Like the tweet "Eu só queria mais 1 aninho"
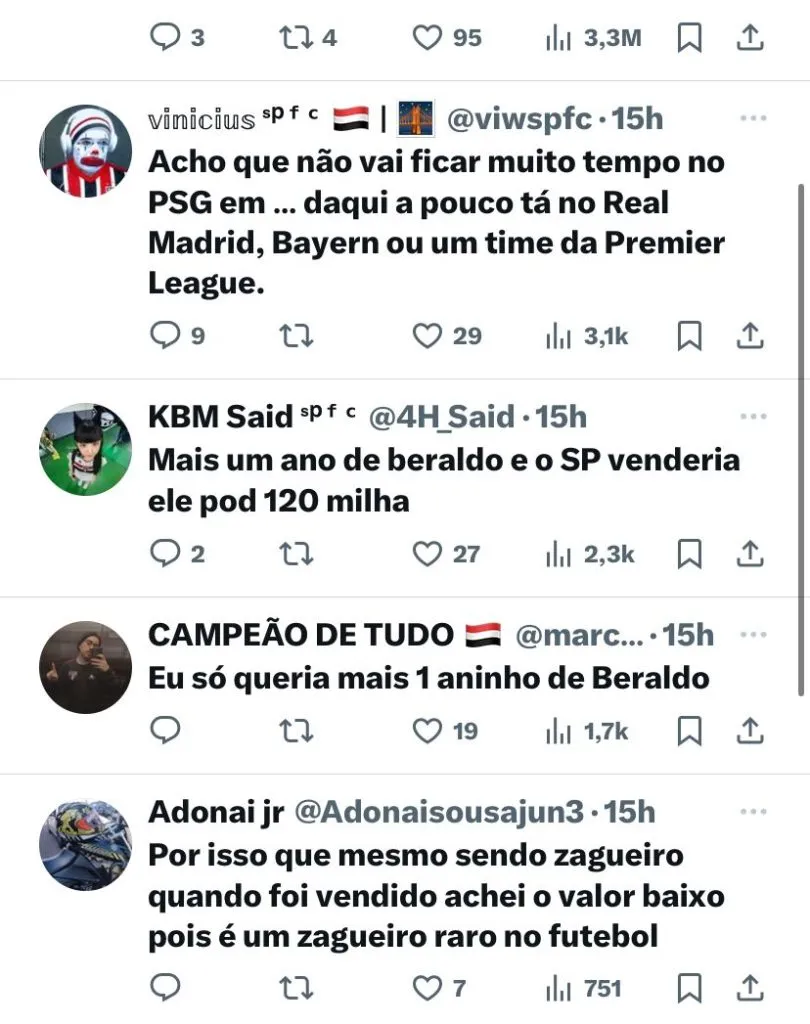 click(428, 732)
